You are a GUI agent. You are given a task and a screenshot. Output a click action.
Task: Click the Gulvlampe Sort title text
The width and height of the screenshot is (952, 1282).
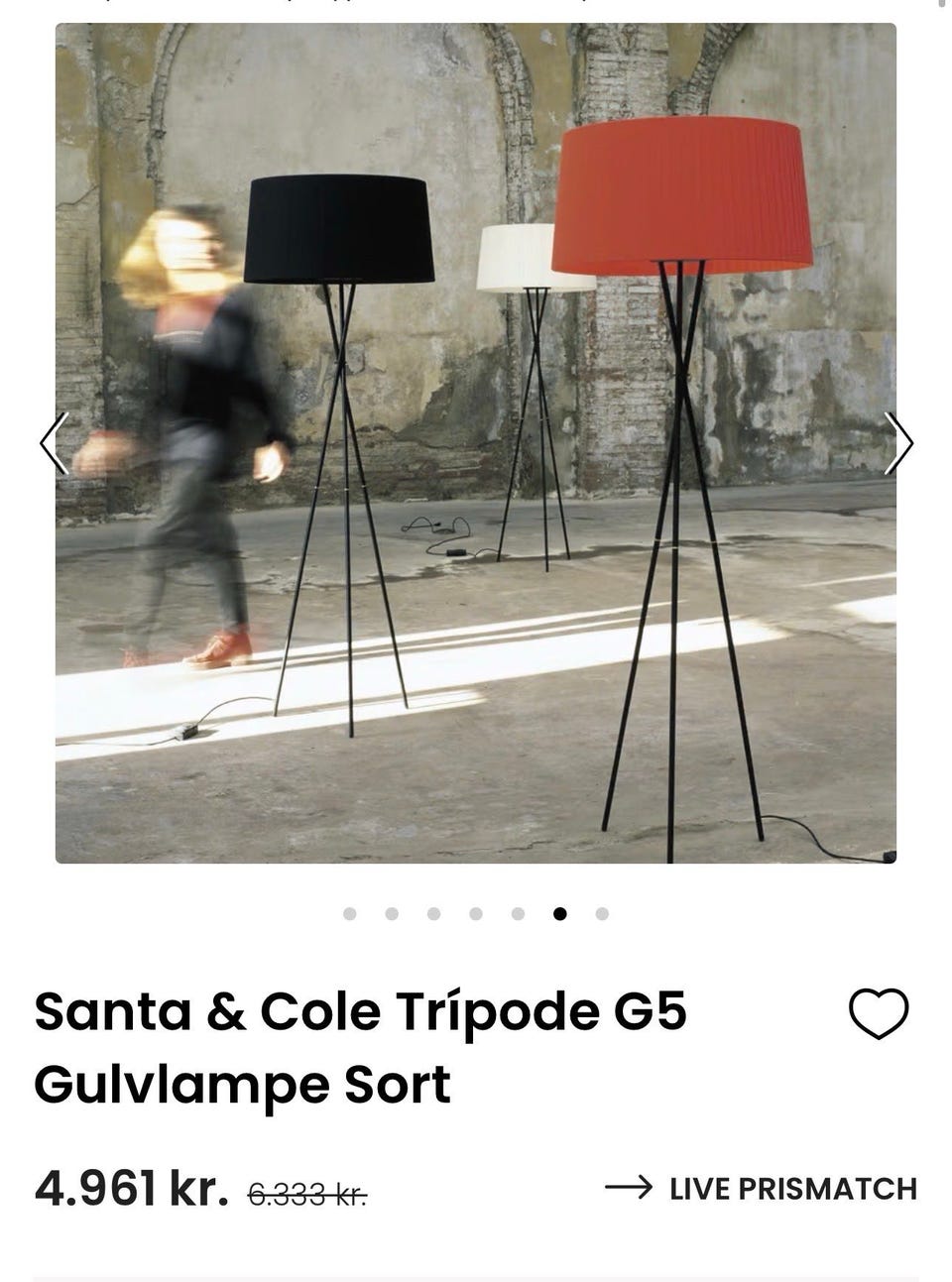(242, 1084)
